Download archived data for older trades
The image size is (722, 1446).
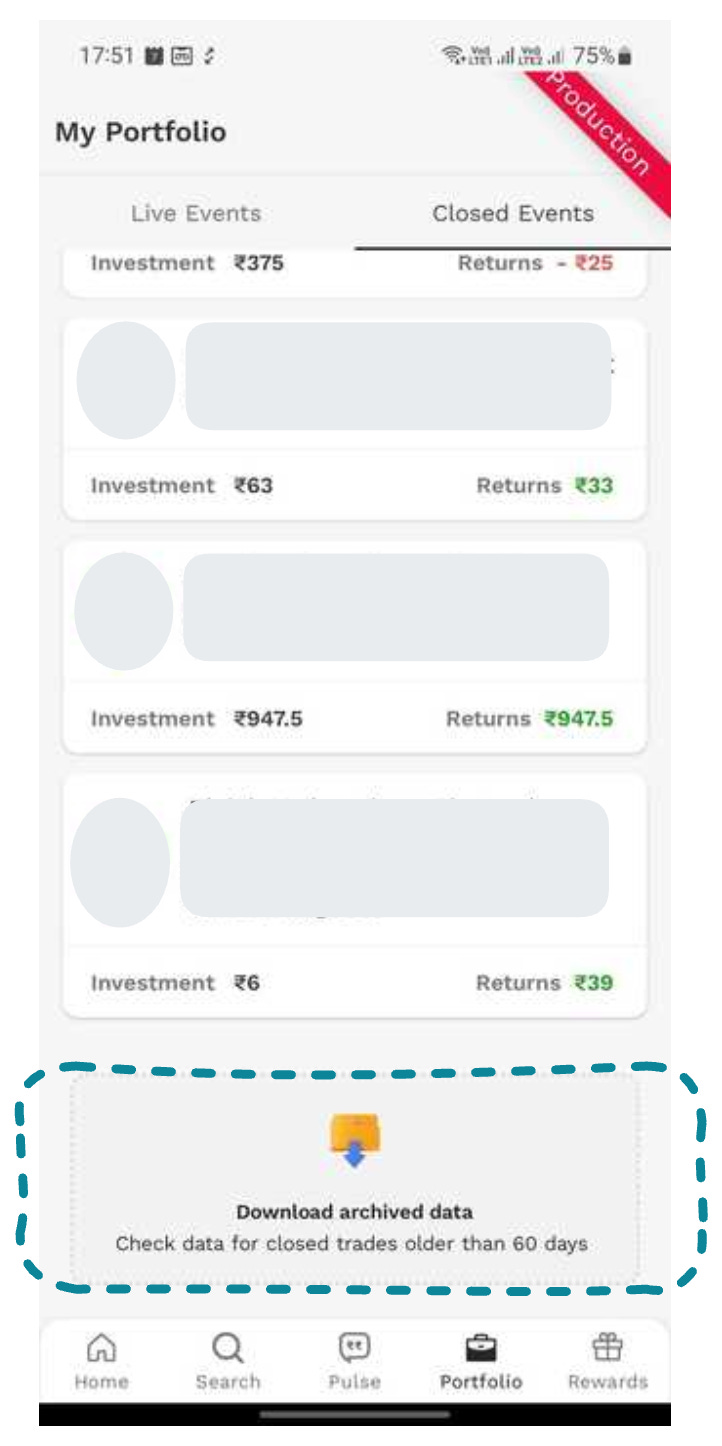click(354, 1180)
